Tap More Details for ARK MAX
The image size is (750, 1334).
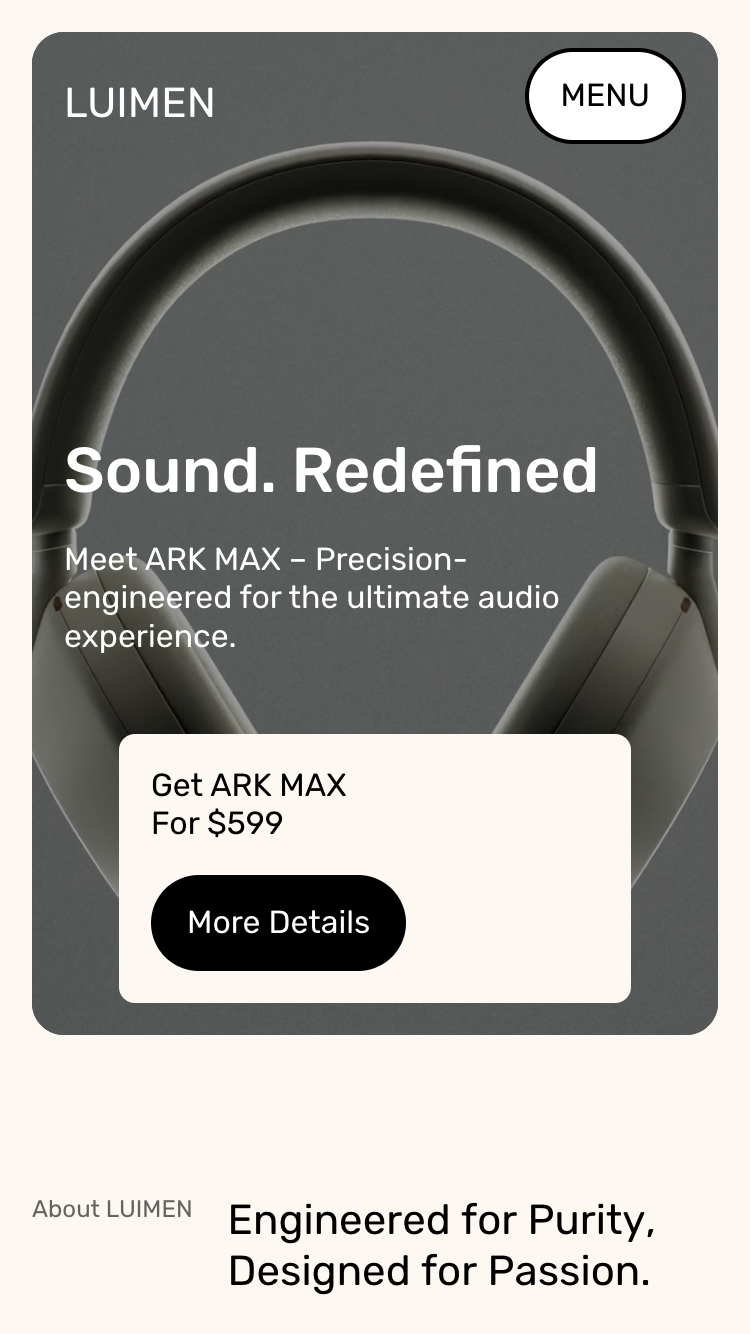[x=278, y=922]
